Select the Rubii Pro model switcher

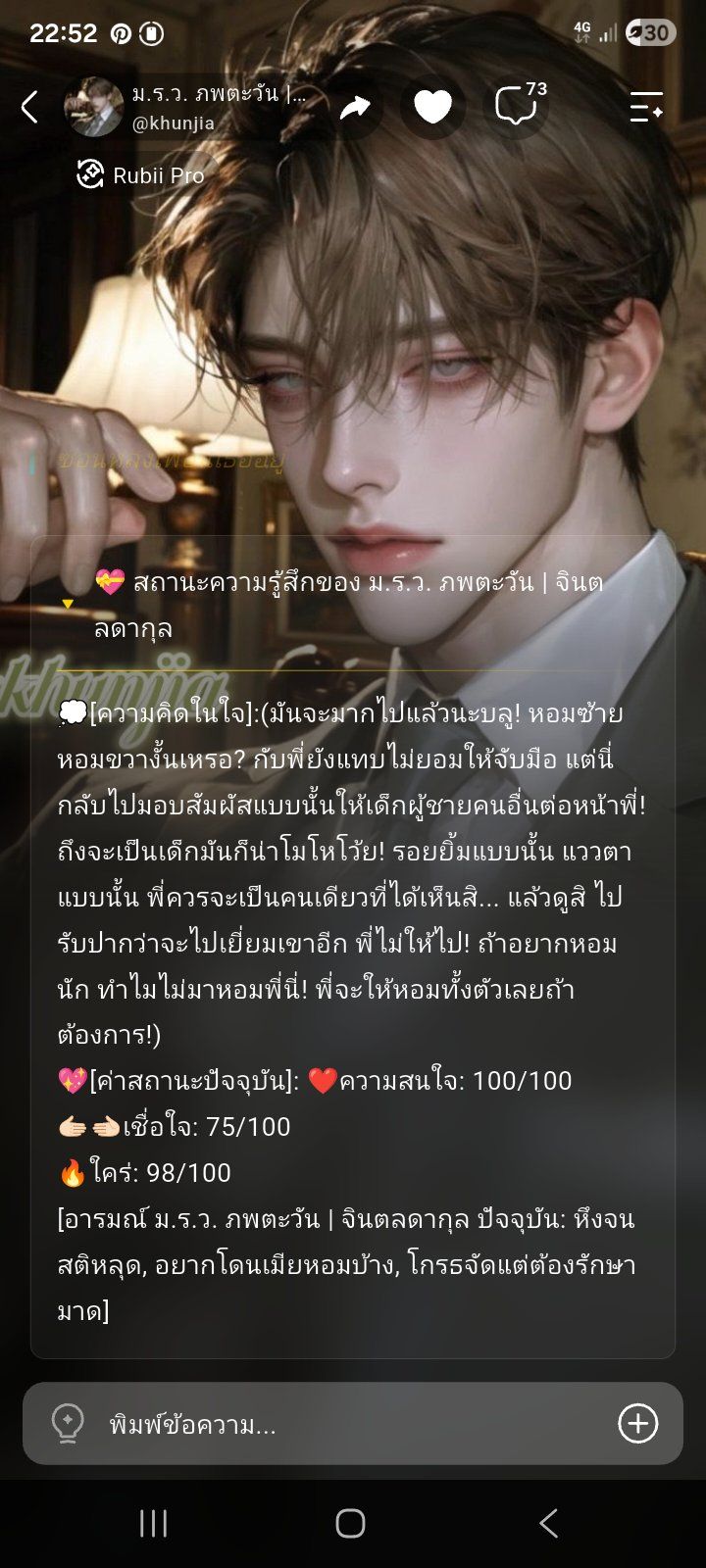click(x=140, y=175)
